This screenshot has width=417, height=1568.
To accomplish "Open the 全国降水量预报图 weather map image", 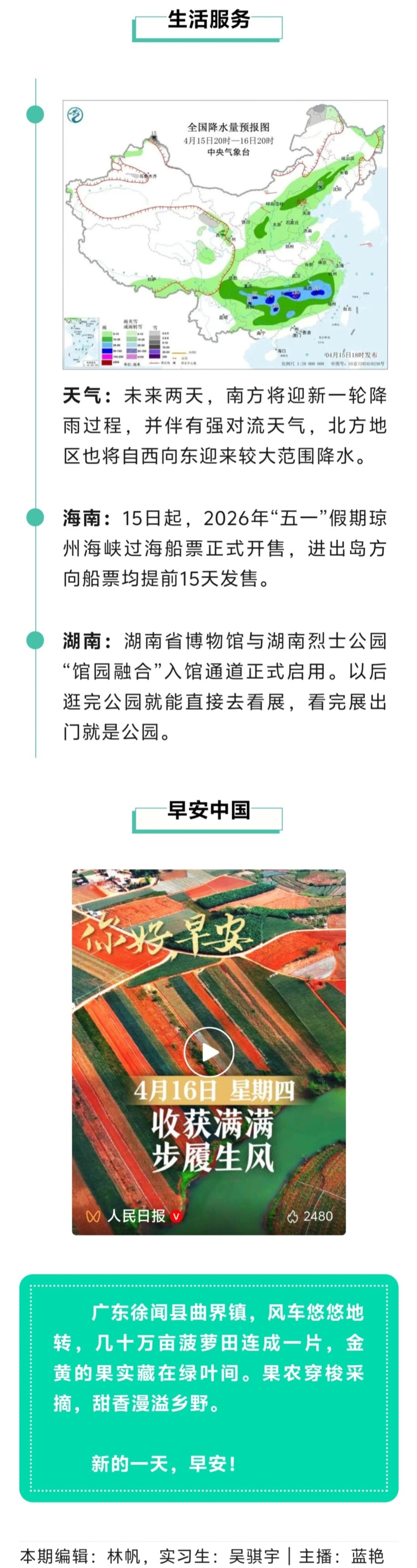I will tap(225, 235).
